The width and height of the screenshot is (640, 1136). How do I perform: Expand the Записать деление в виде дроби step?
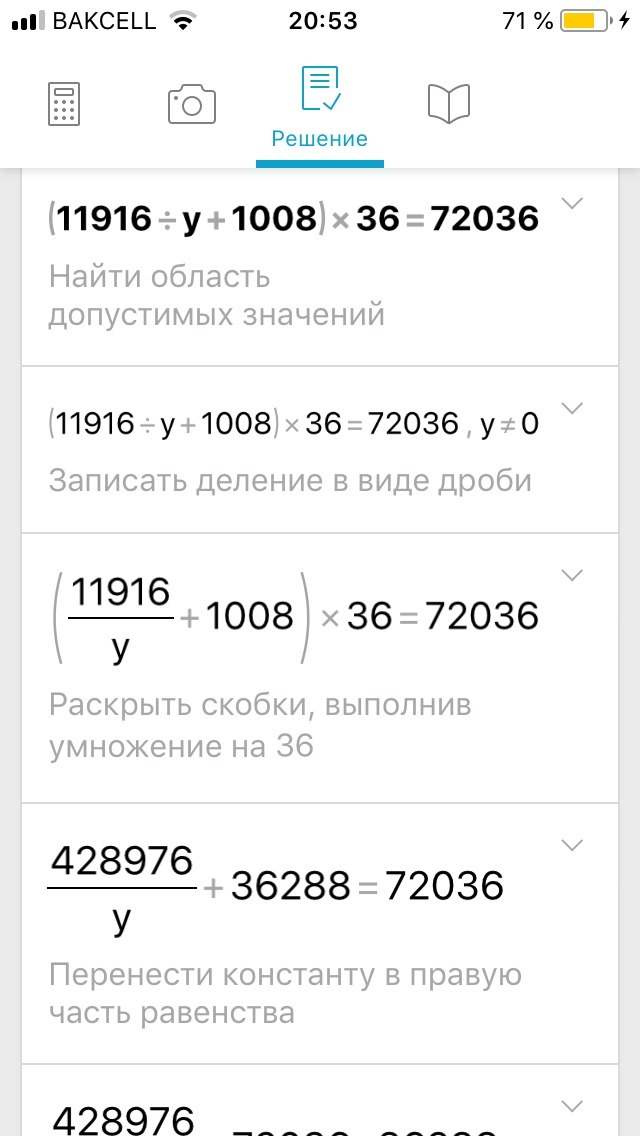(572, 408)
